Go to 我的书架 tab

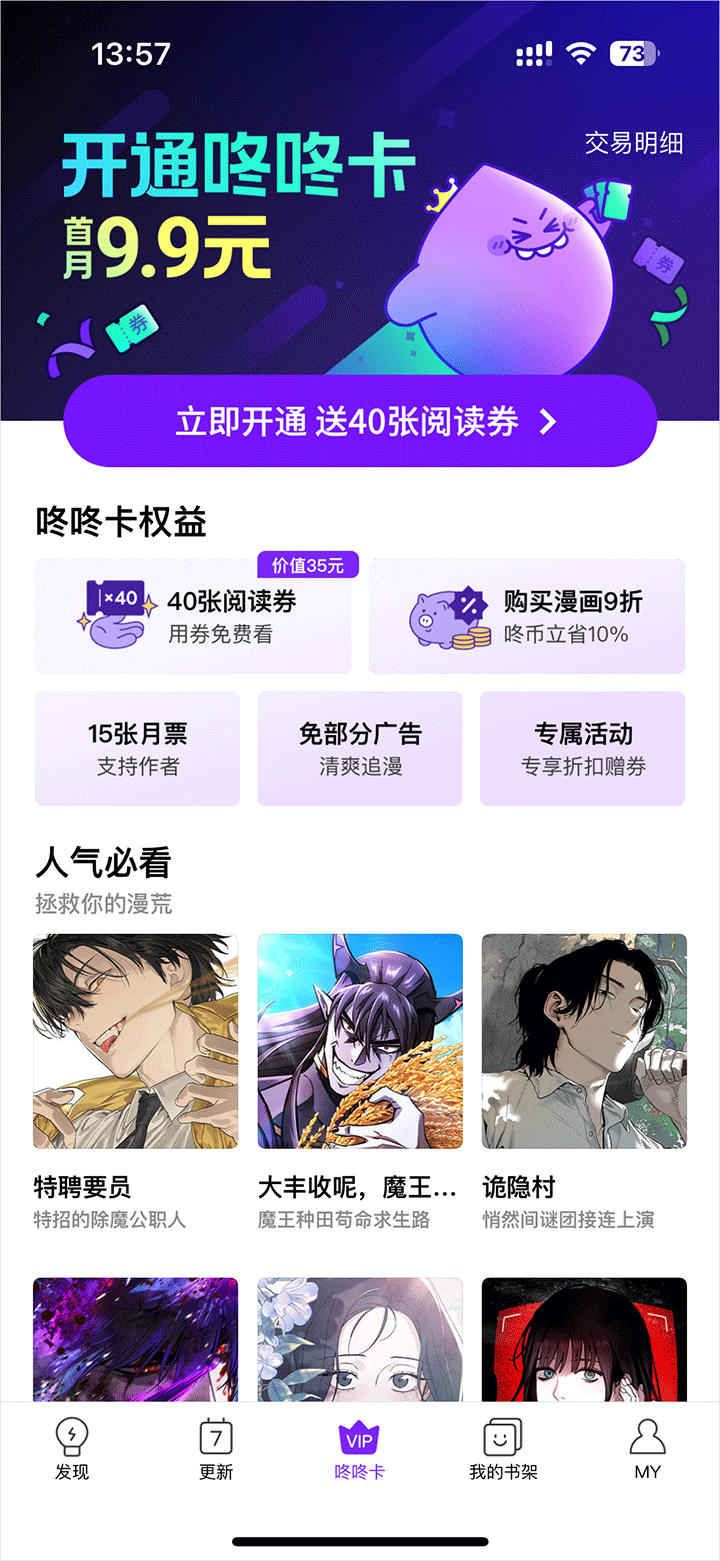[503, 1449]
